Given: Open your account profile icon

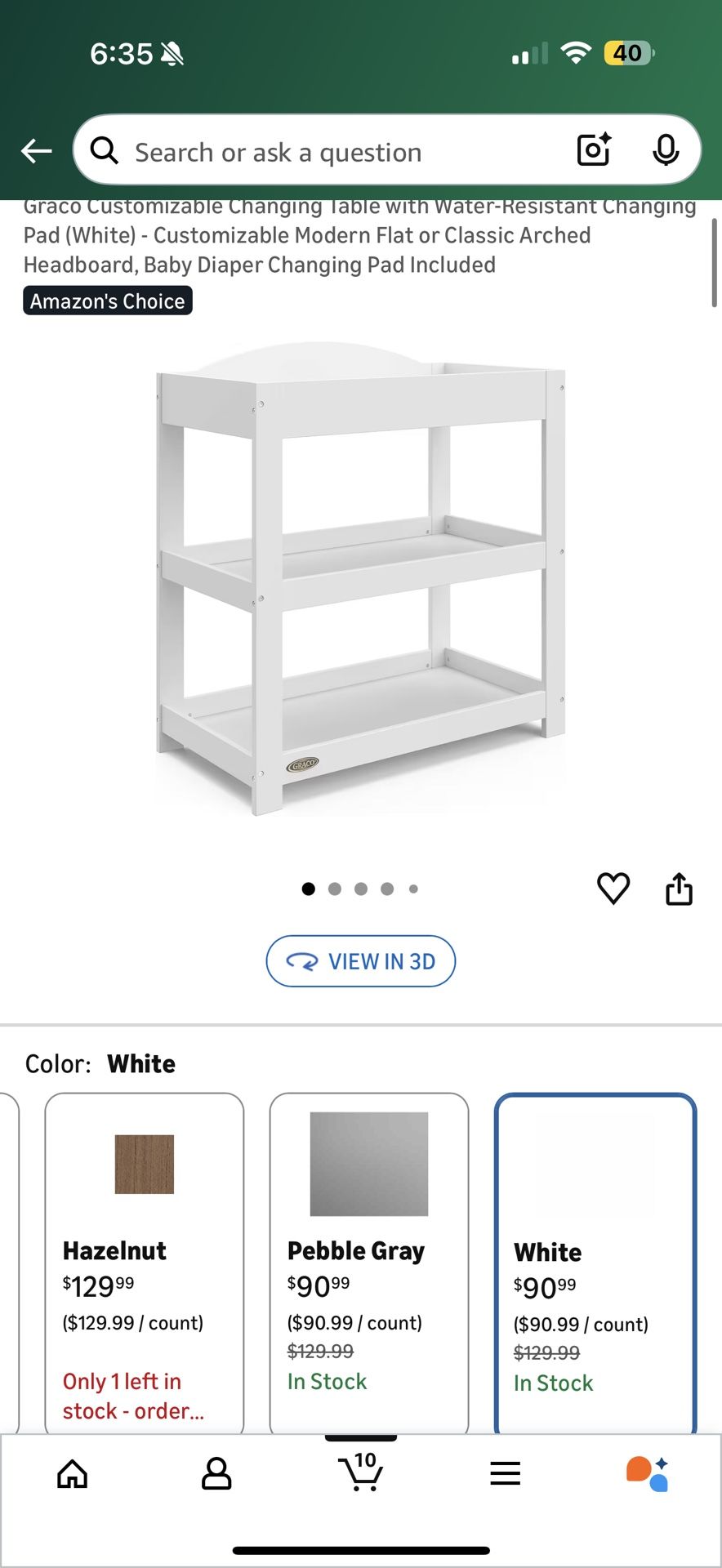Looking at the screenshot, I should pos(216,1473).
